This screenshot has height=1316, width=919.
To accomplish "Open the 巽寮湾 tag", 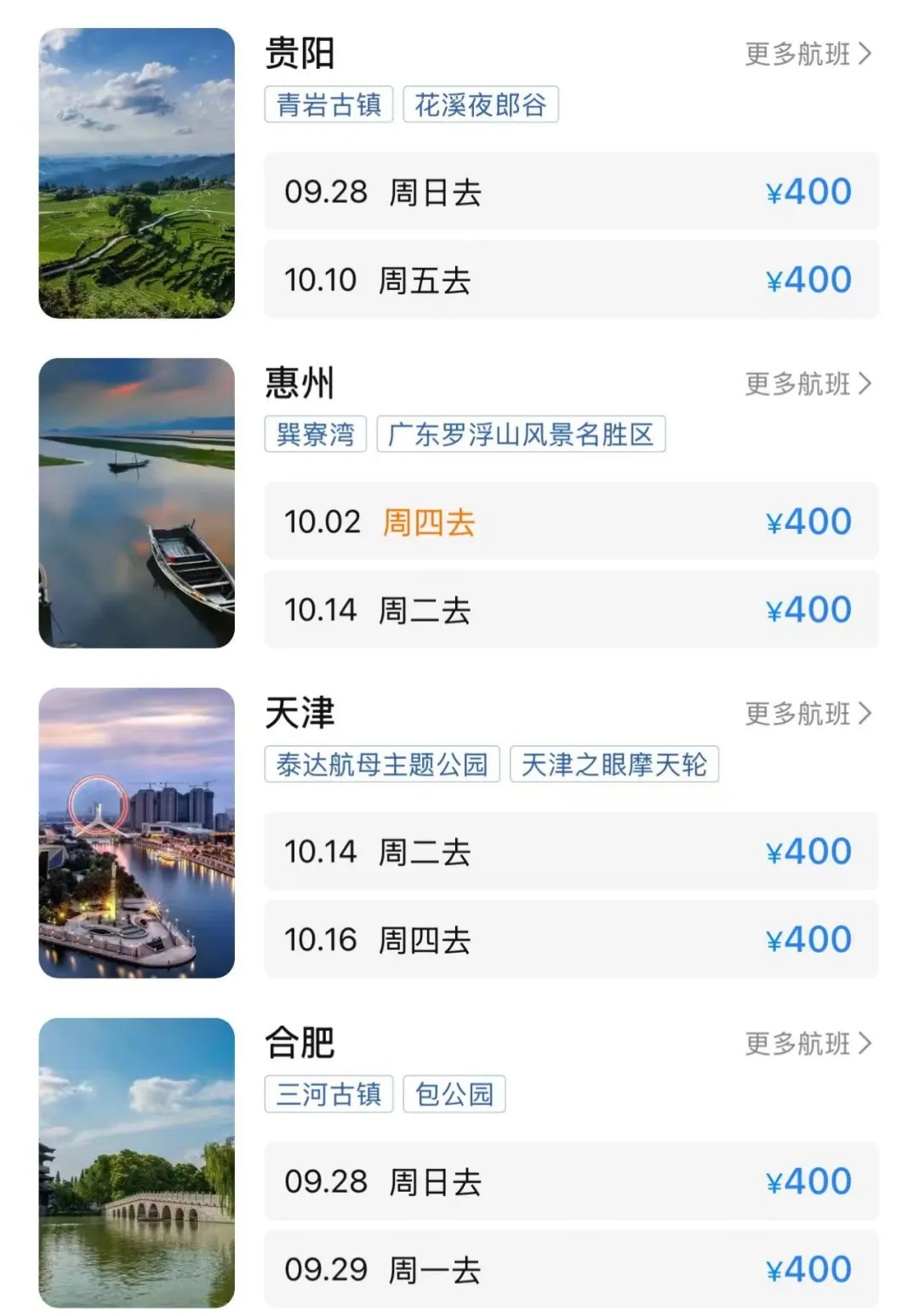I will tap(315, 435).
